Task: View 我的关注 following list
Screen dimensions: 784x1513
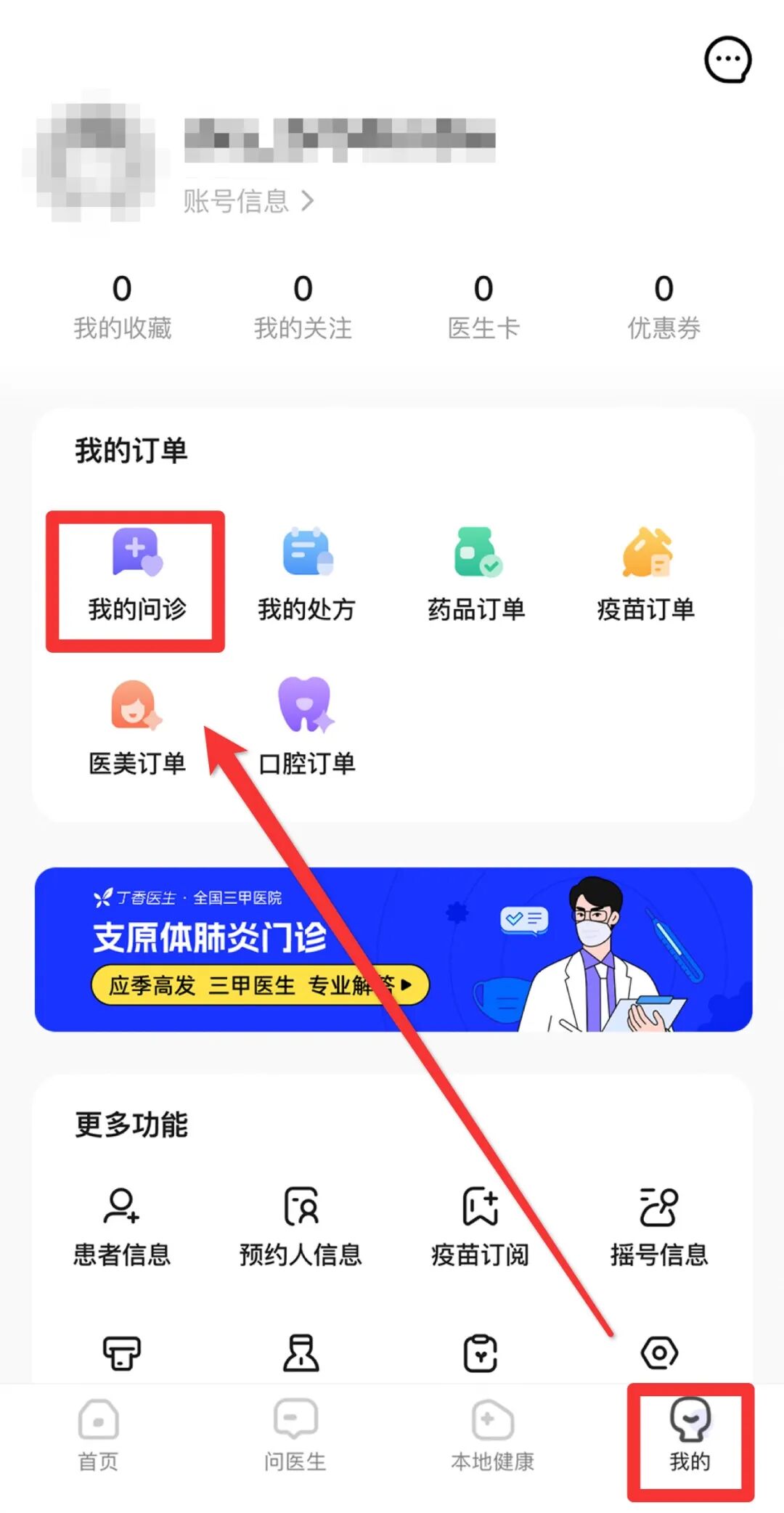Action: pyautogui.click(x=303, y=307)
